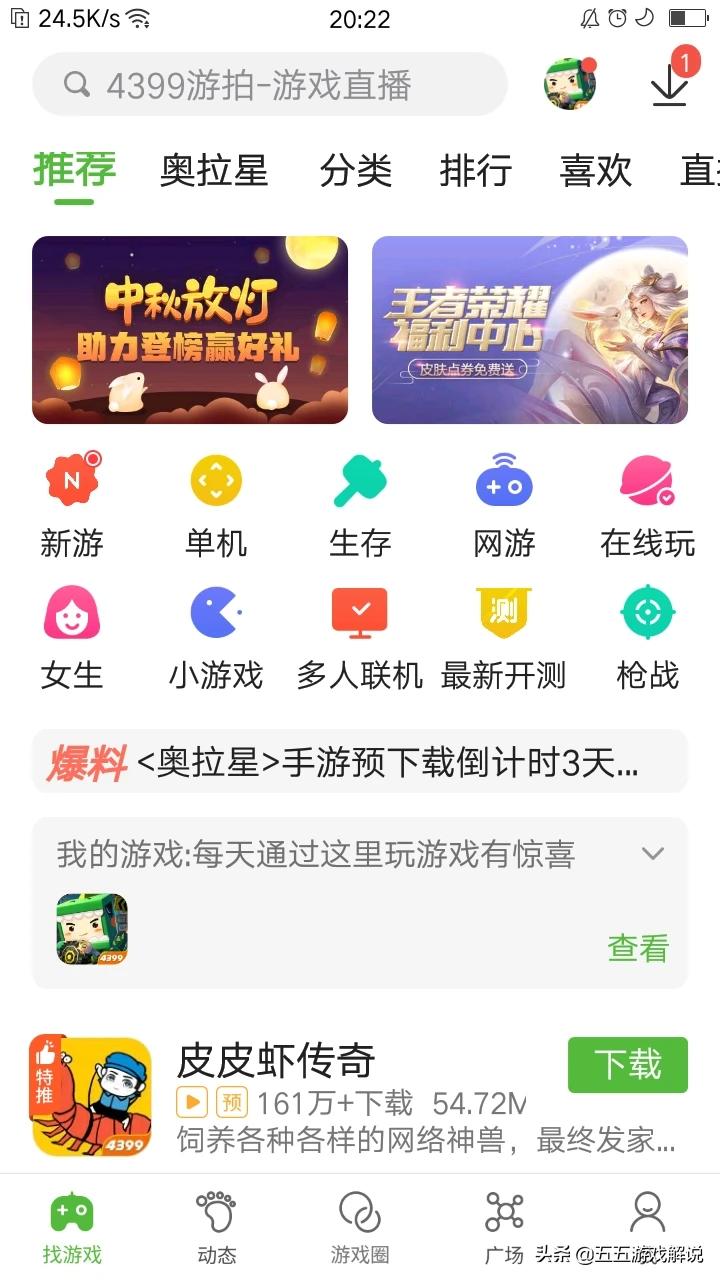Open the 中秋放灯 banner

coord(190,330)
